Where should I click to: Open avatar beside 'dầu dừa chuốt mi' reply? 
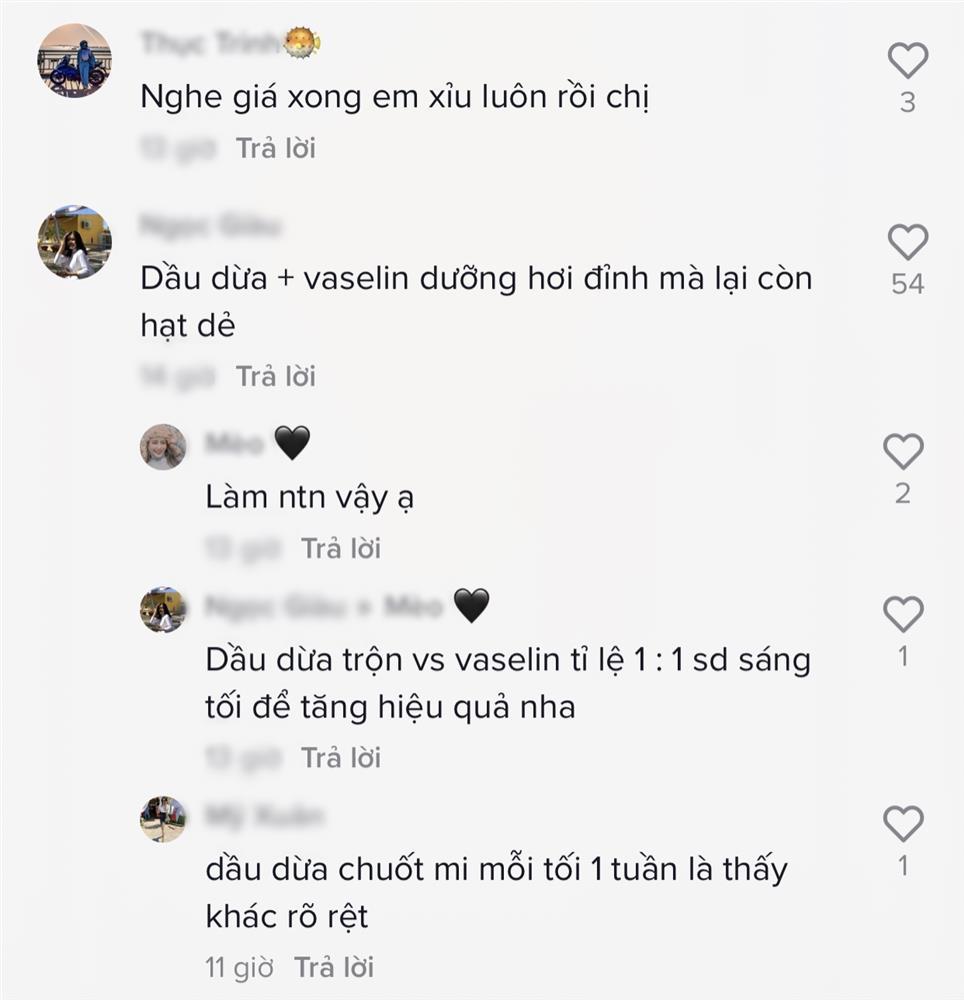coord(163,819)
